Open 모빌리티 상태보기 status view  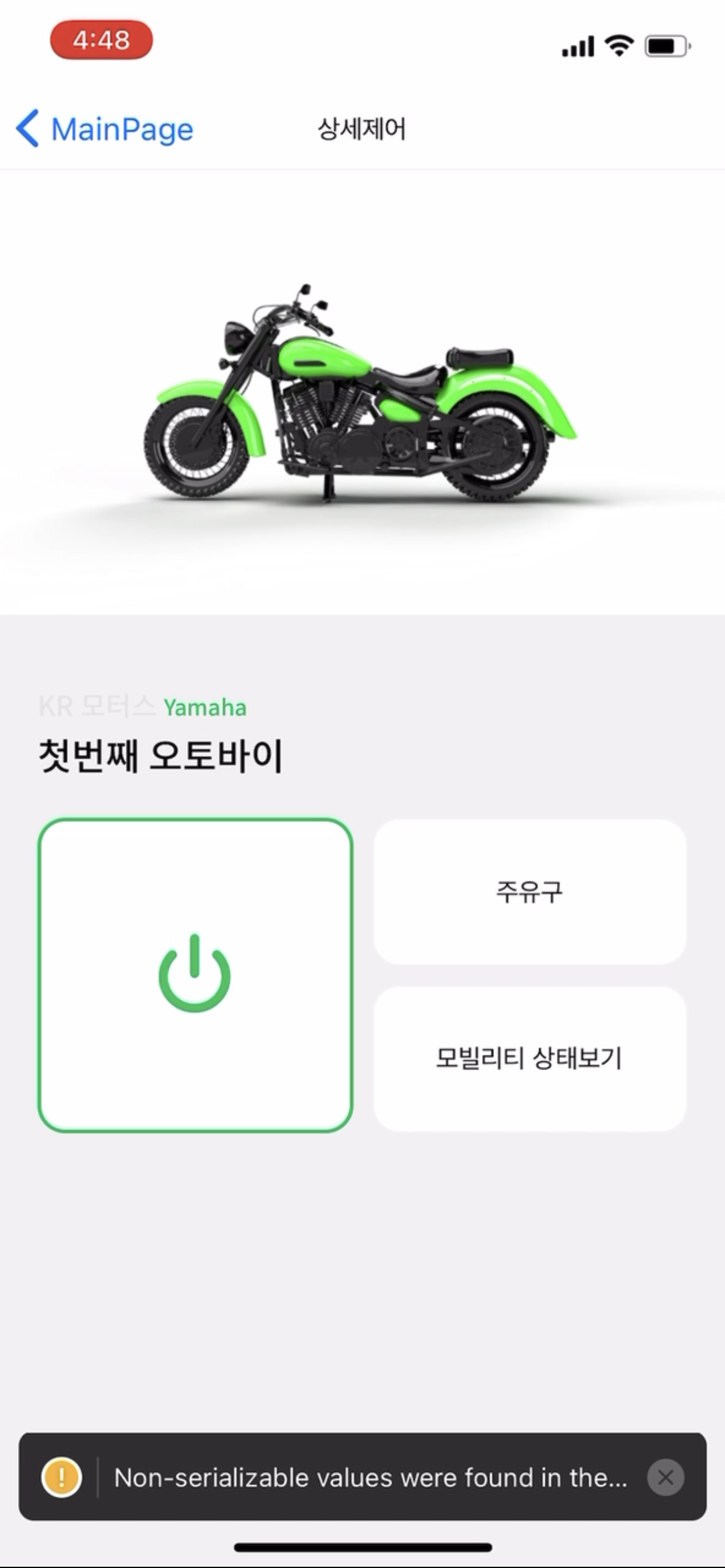(x=530, y=1058)
